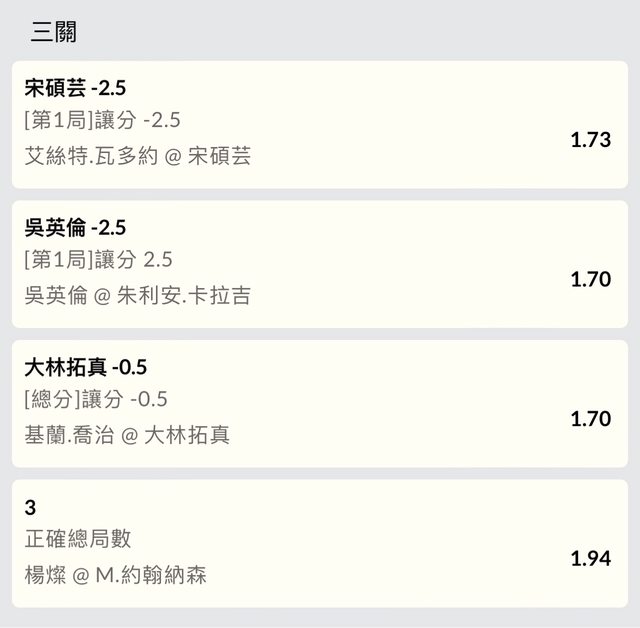Open the 楊燦 @ M.約翰納森 card
This screenshot has height=628, width=640.
tap(320, 542)
